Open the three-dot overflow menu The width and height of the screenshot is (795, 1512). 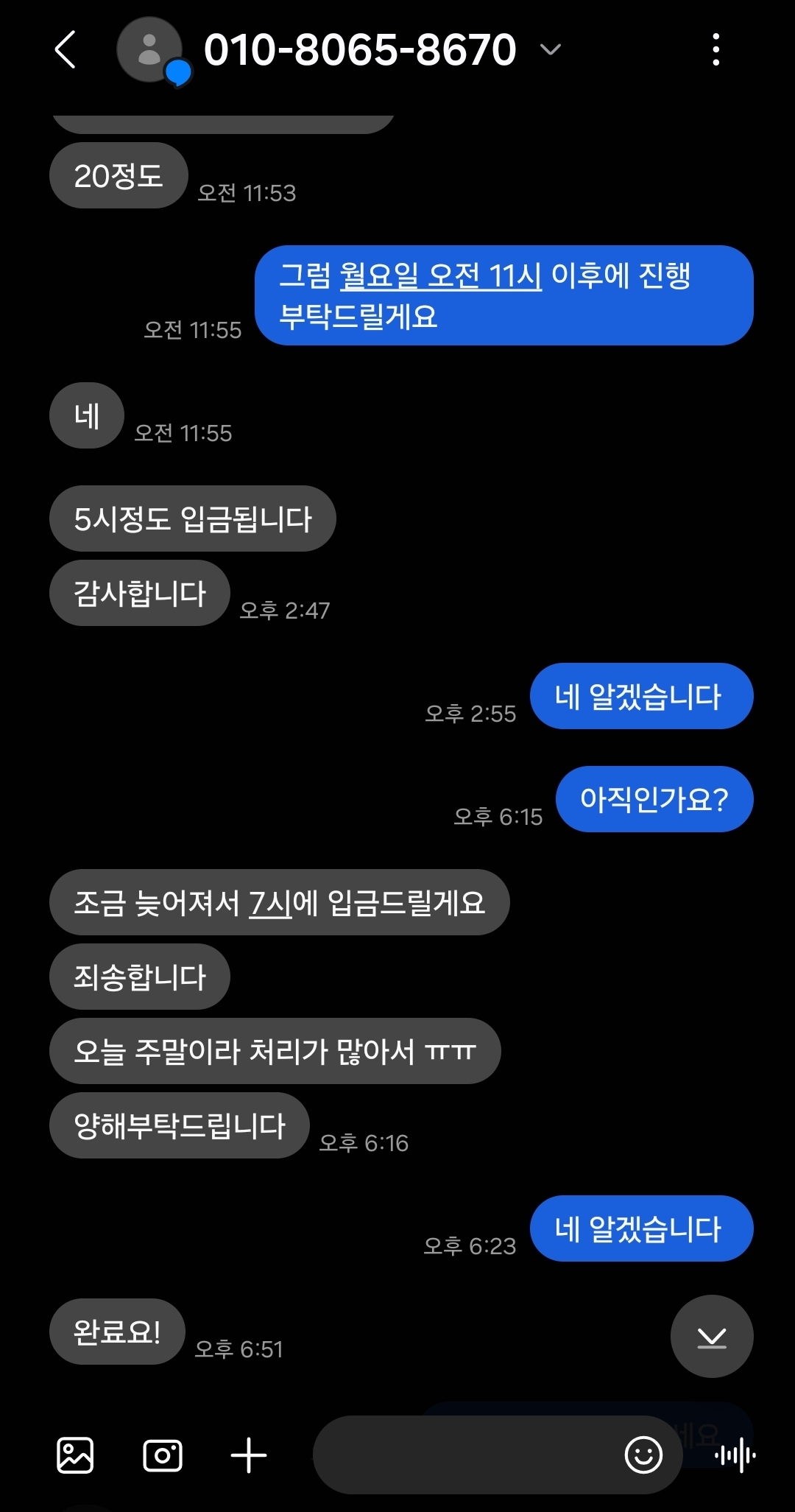(x=715, y=50)
